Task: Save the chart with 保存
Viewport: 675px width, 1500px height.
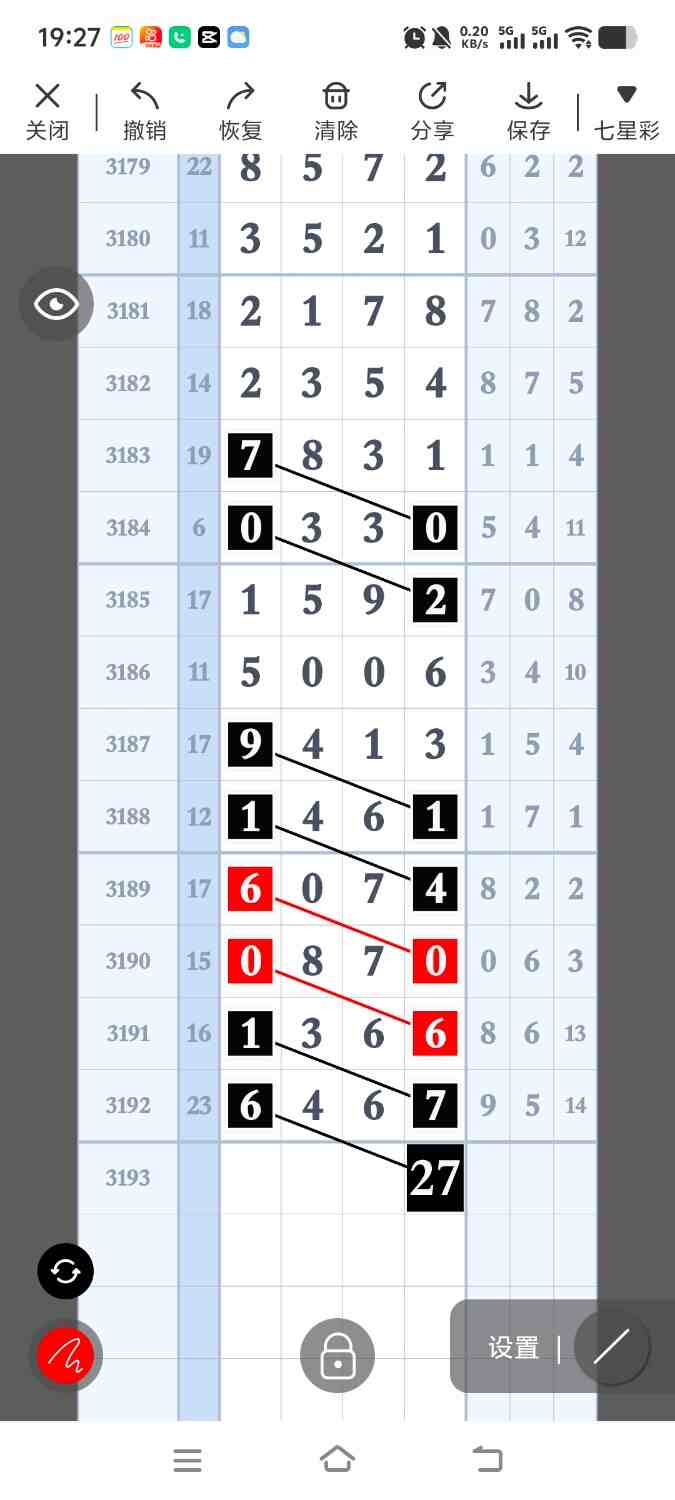Action: (x=528, y=111)
